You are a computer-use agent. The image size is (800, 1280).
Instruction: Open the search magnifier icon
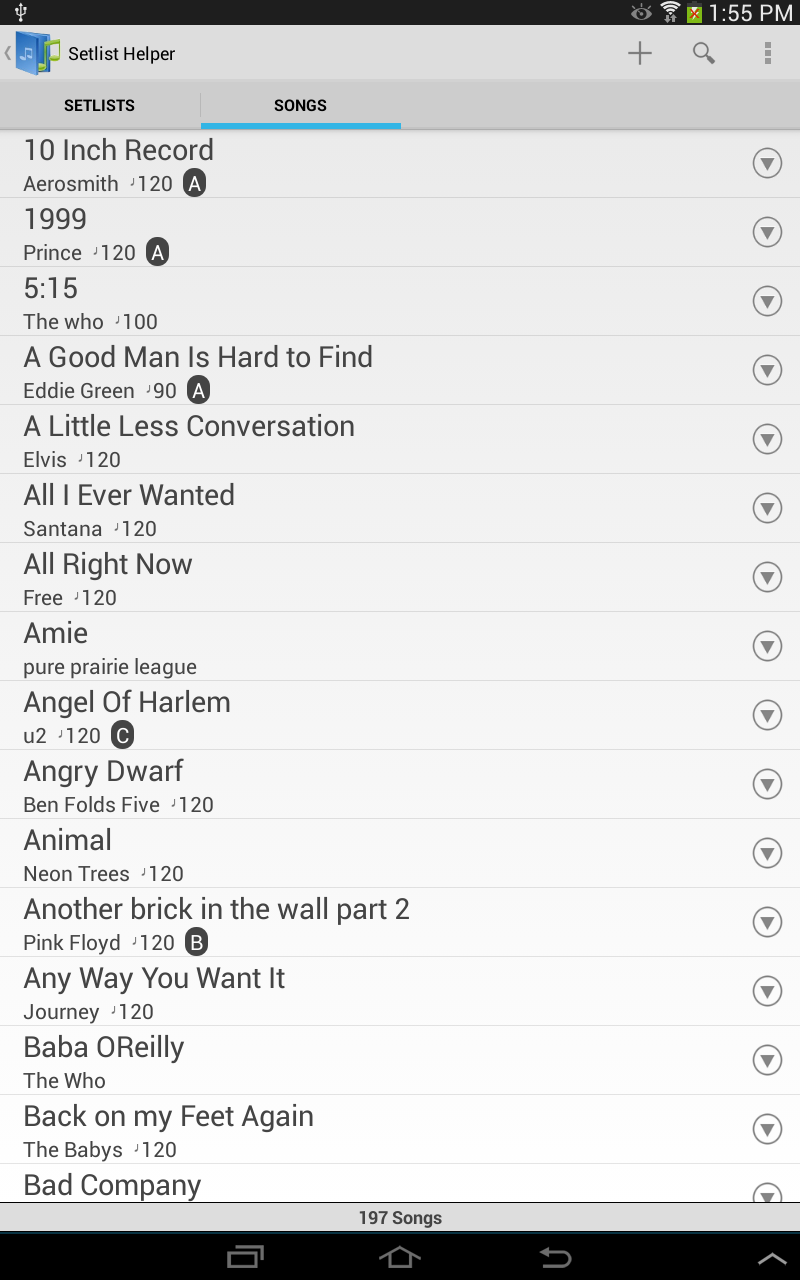coord(704,53)
